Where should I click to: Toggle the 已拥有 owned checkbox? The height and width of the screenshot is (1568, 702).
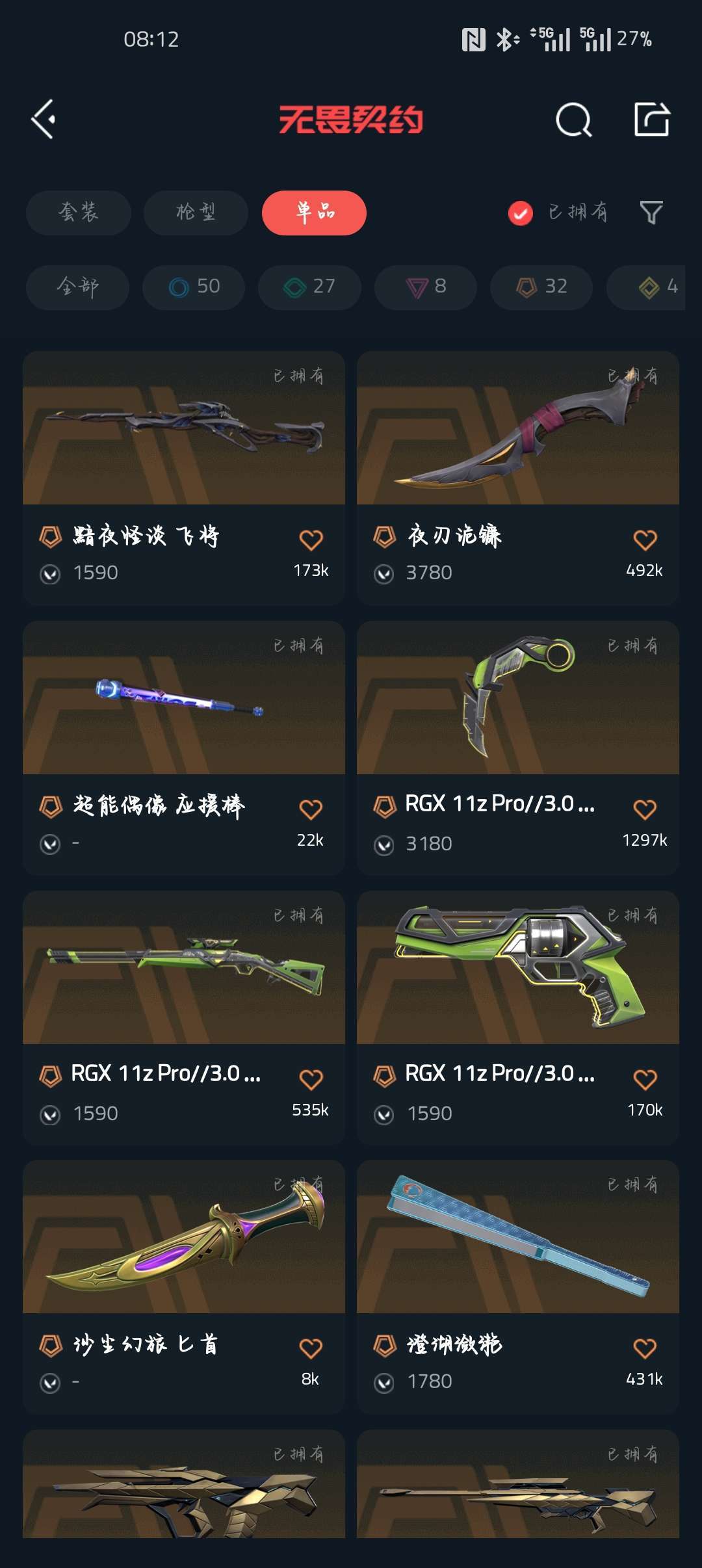521,213
